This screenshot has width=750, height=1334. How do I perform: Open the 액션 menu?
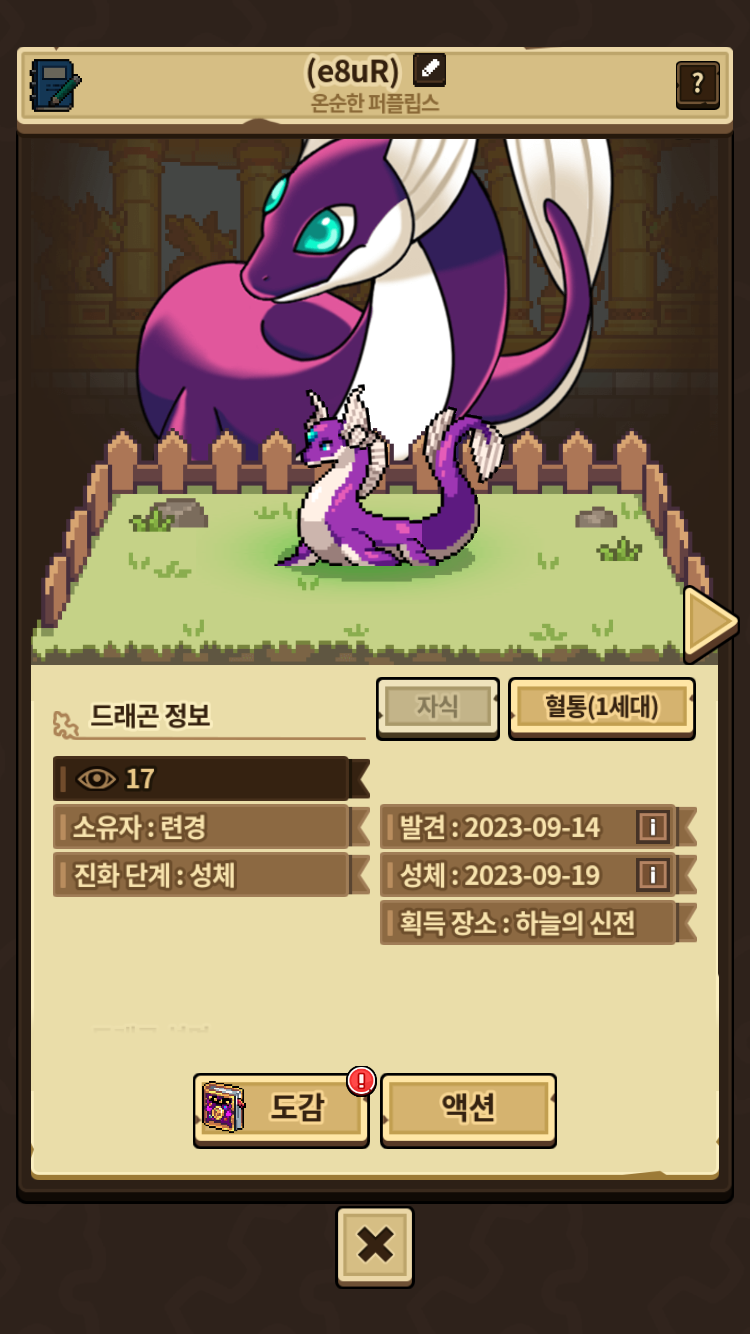[x=468, y=1109]
